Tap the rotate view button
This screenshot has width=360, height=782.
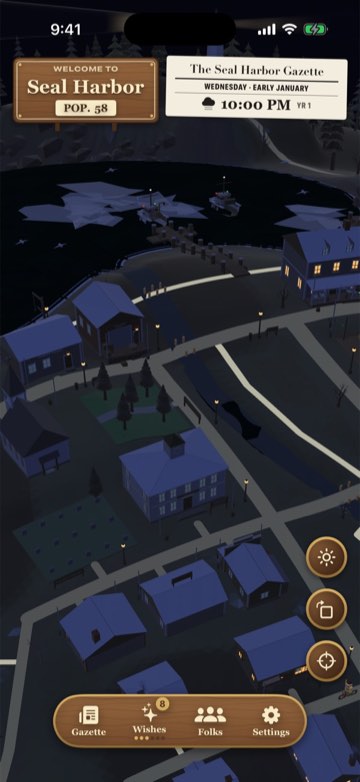(327, 609)
